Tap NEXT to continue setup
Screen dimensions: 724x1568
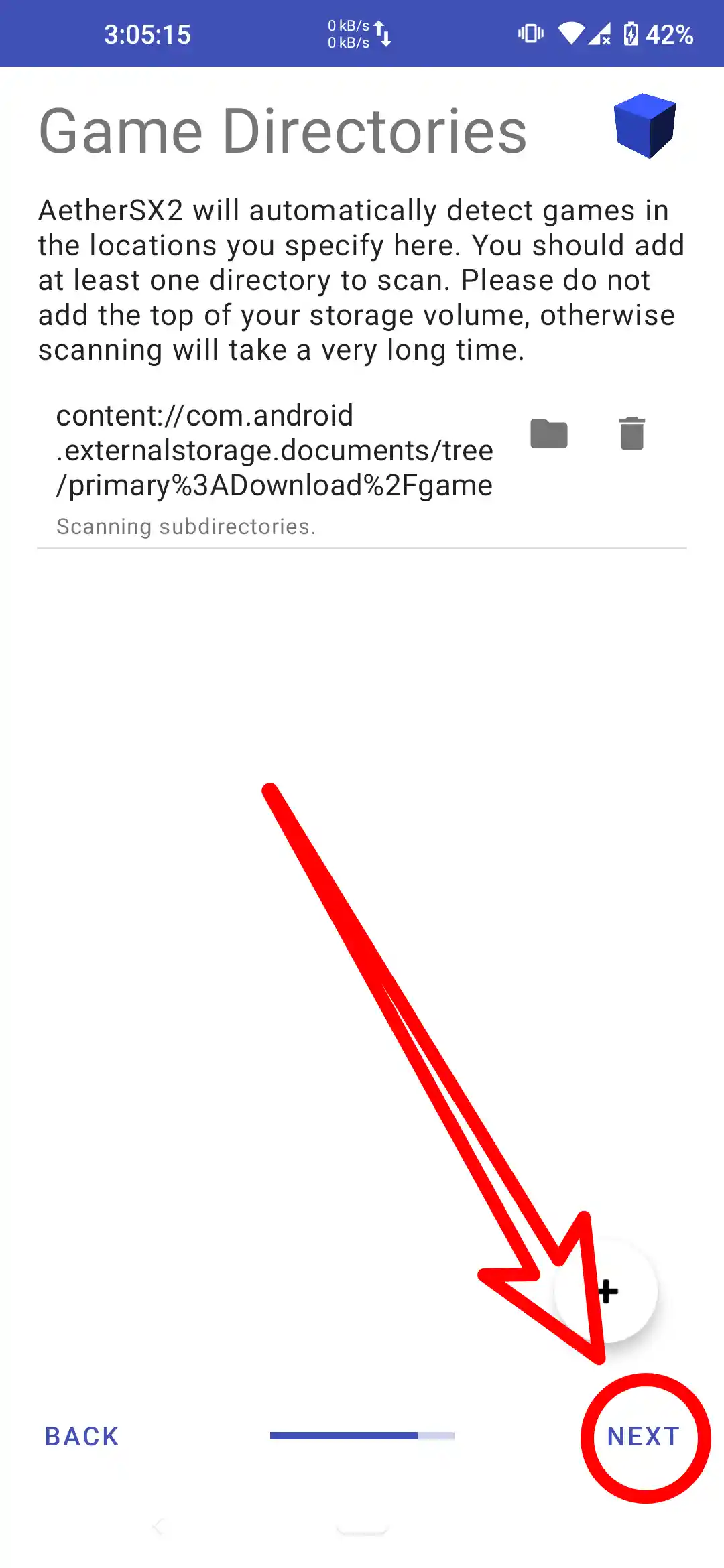pos(643,1437)
